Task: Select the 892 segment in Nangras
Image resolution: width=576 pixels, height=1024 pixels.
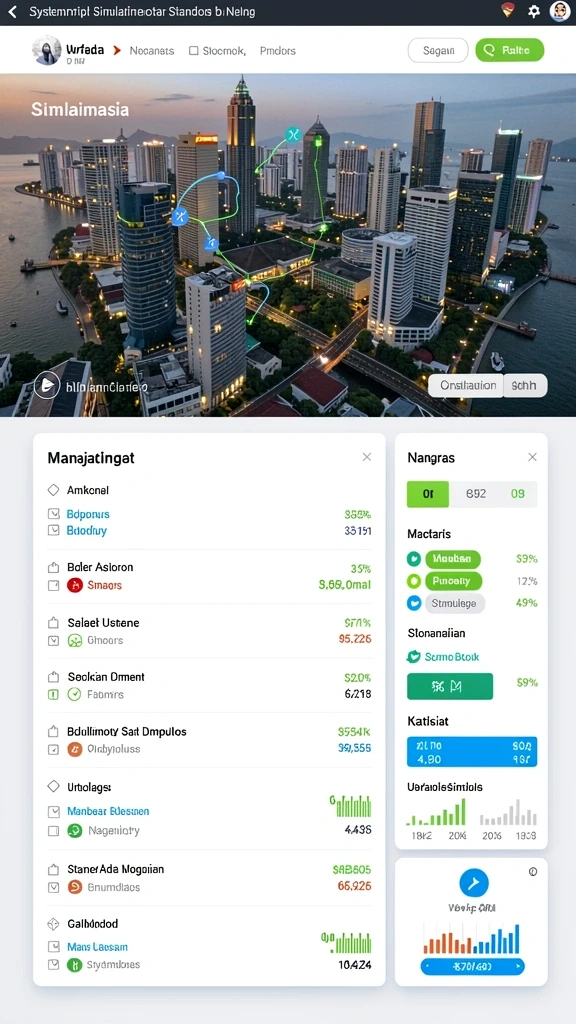Action: pos(476,494)
